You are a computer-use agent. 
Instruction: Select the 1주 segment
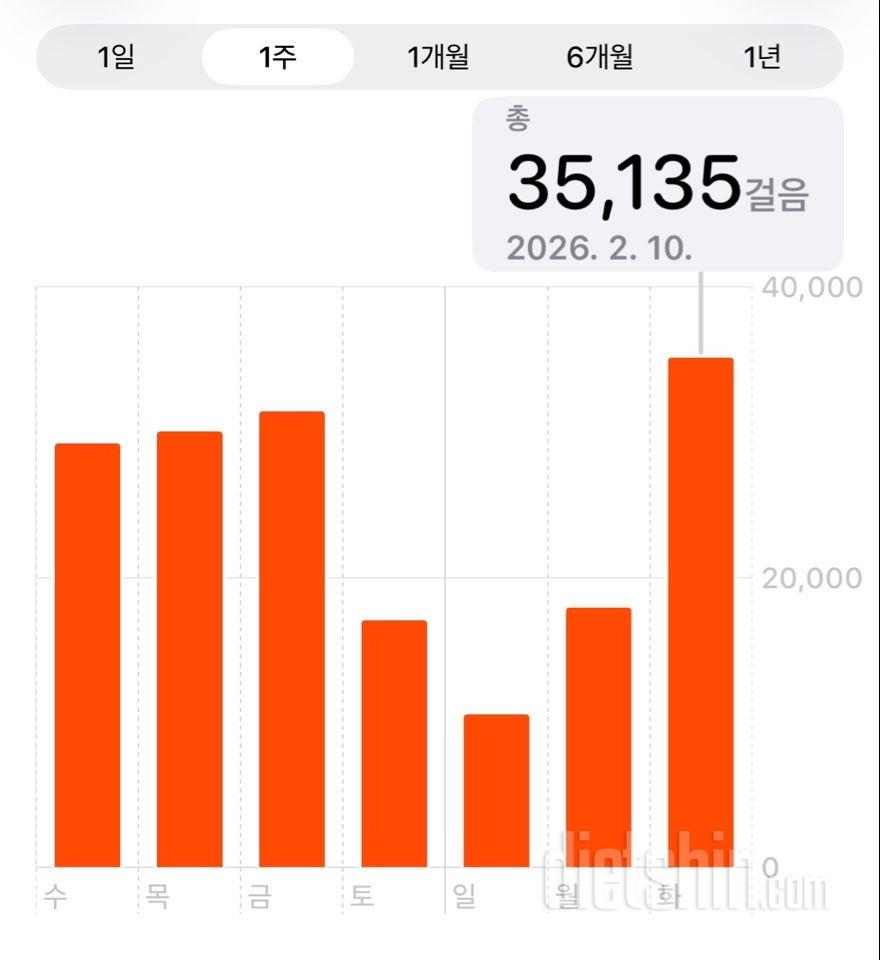[277, 57]
